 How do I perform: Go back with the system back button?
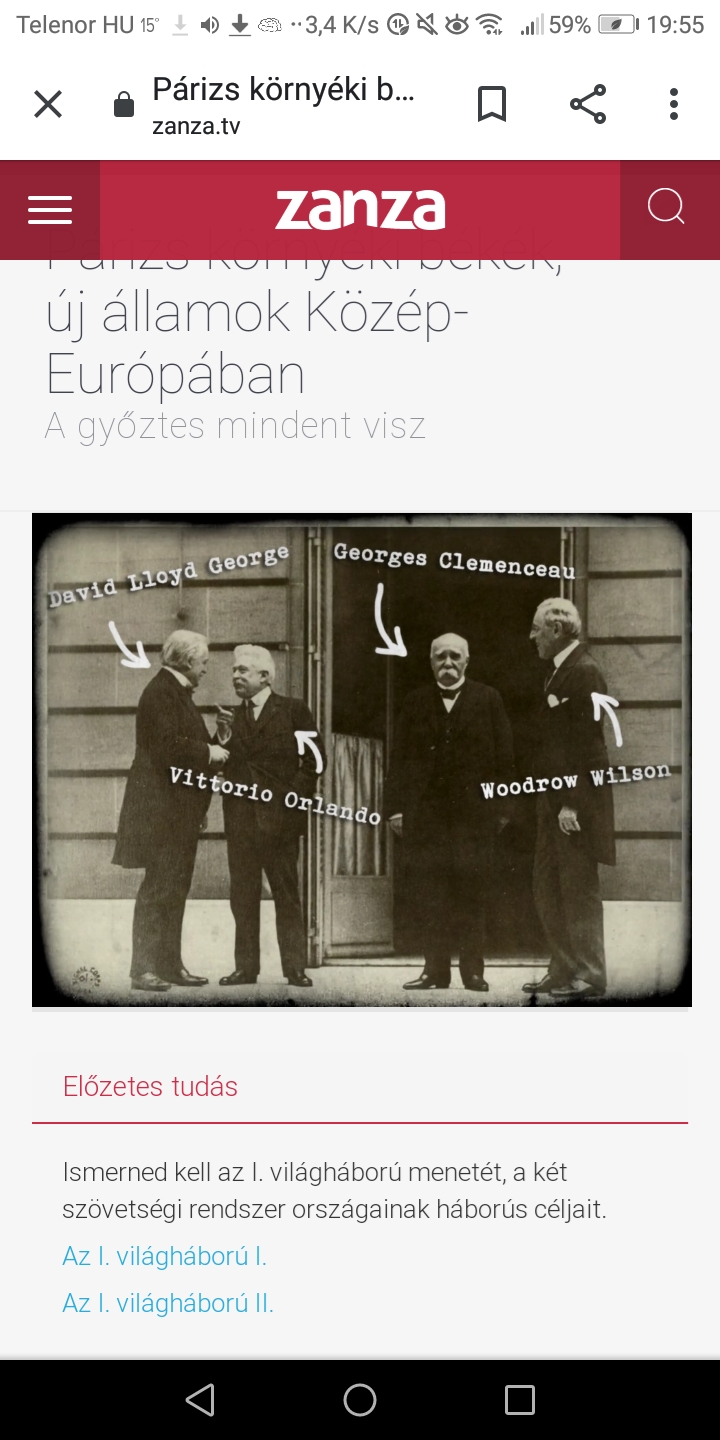tap(200, 1399)
